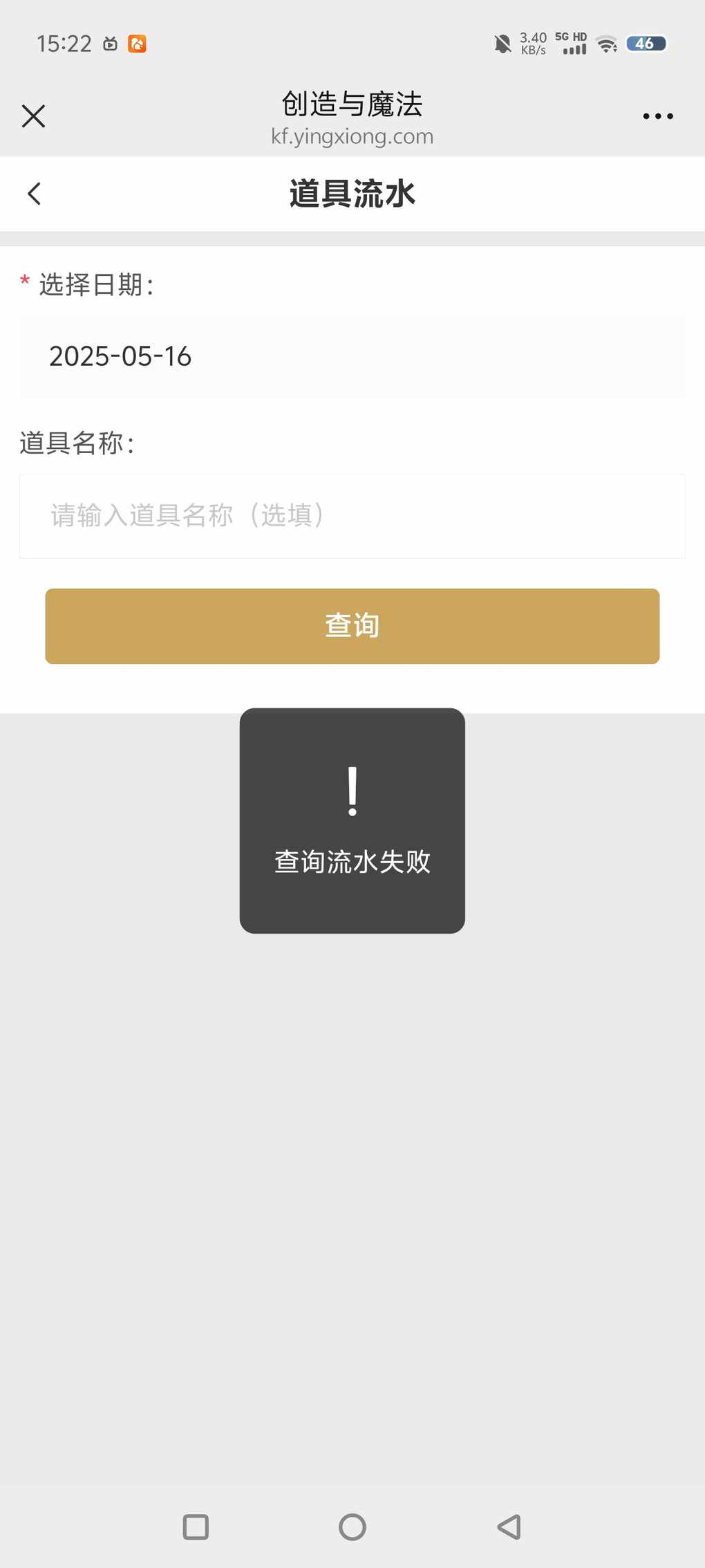Tap the system home button
This screenshot has height=1568, width=705.
tap(352, 1527)
